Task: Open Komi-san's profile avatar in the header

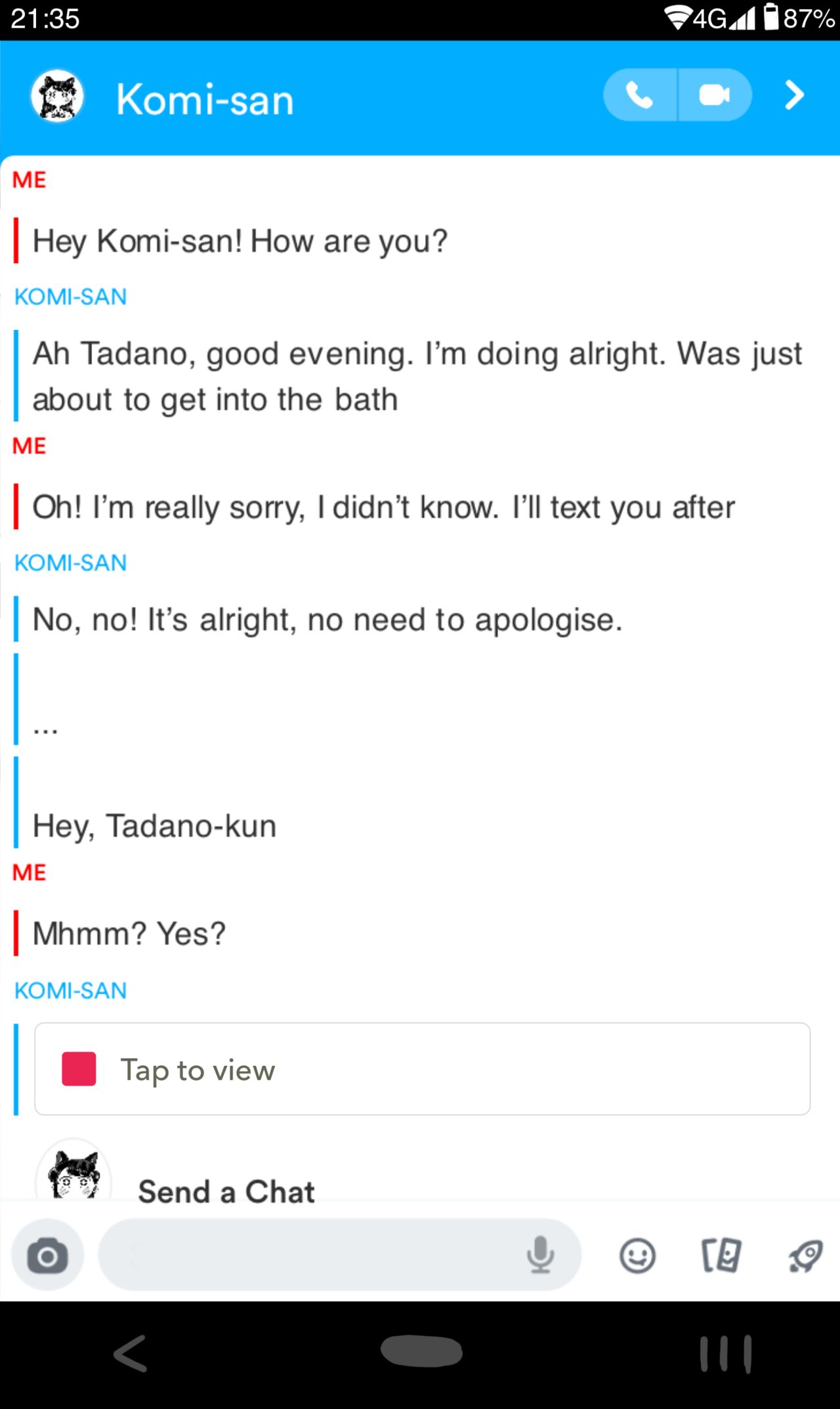Action: [58, 96]
